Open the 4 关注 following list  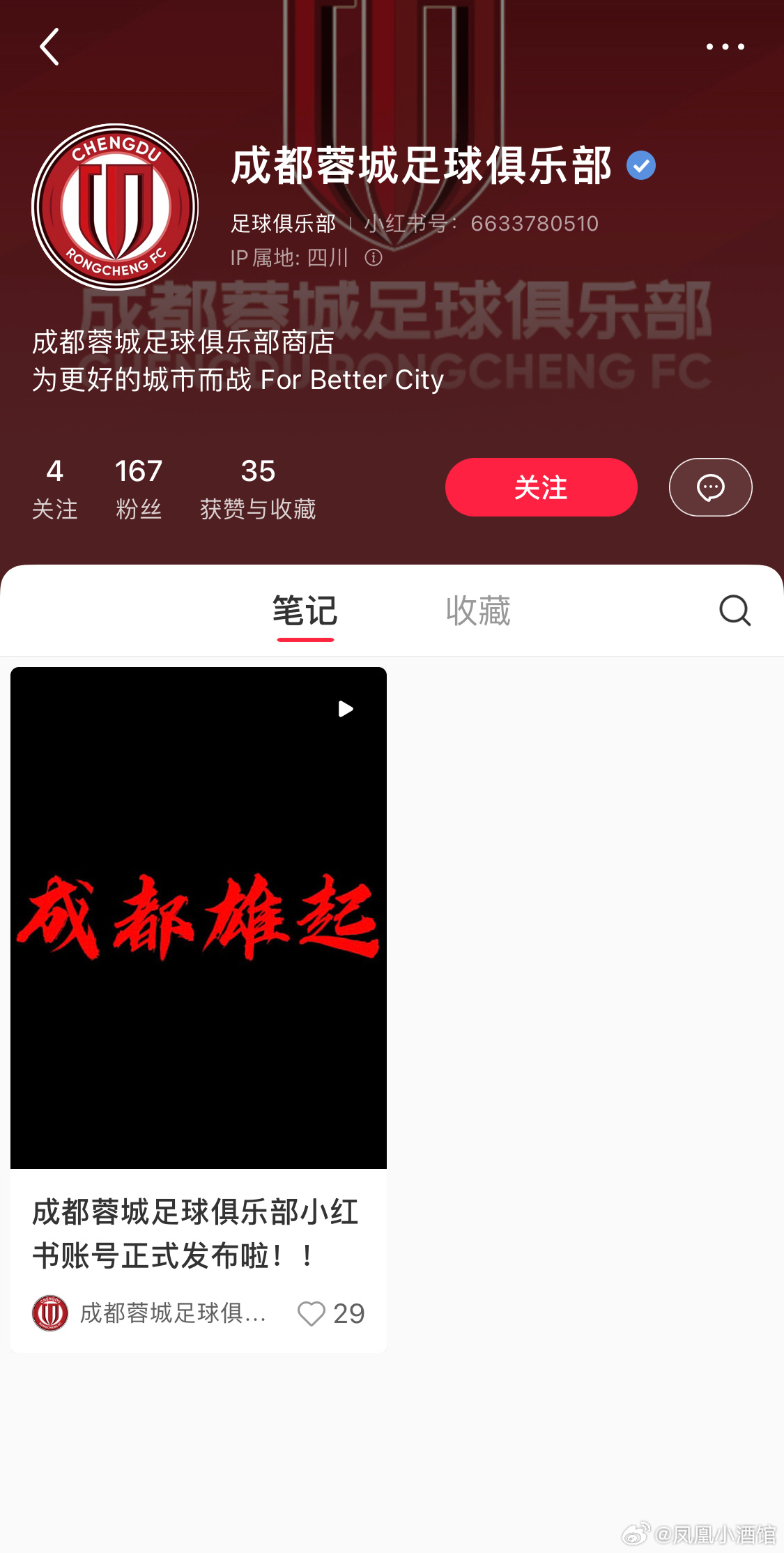pyautogui.click(x=54, y=489)
